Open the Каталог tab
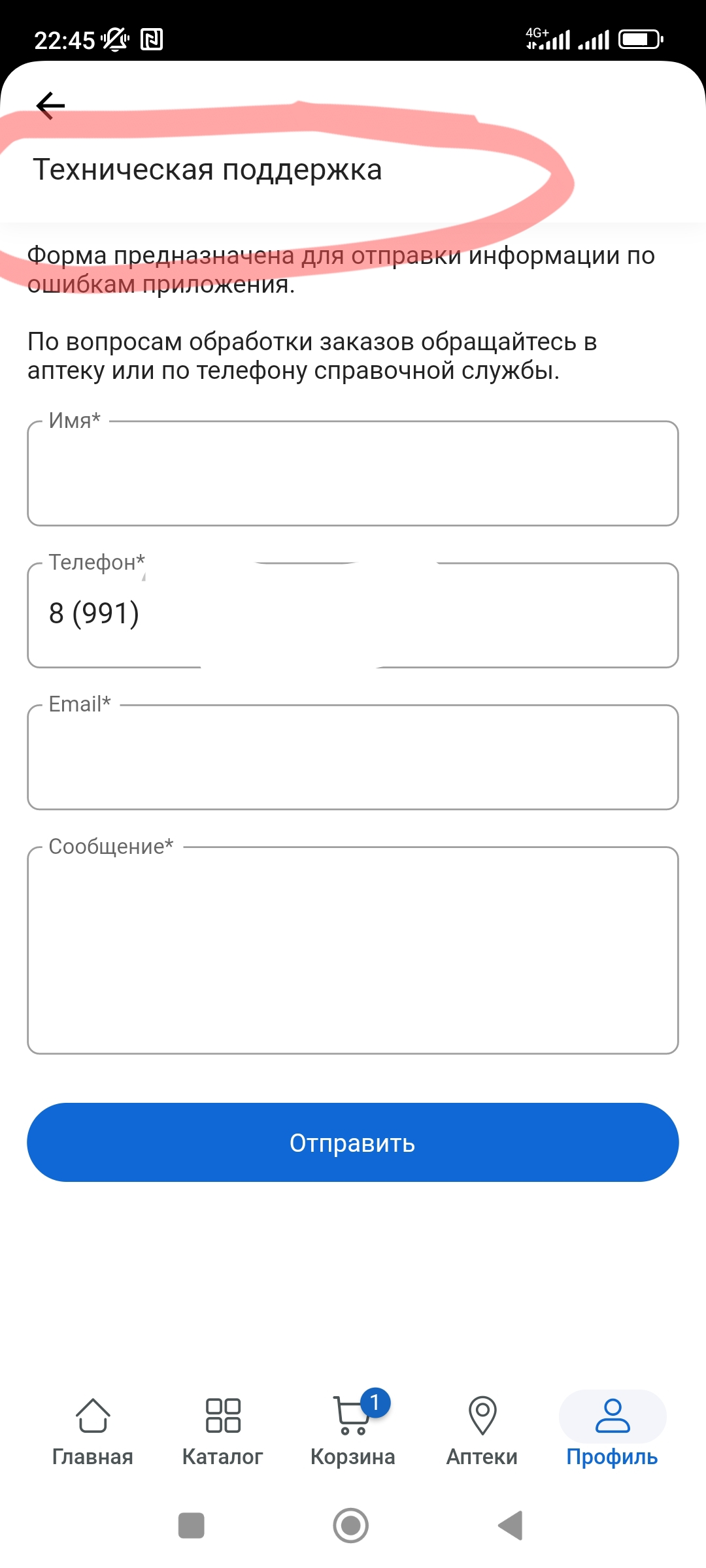Screen dimensions: 706x1568 (x=223, y=1432)
